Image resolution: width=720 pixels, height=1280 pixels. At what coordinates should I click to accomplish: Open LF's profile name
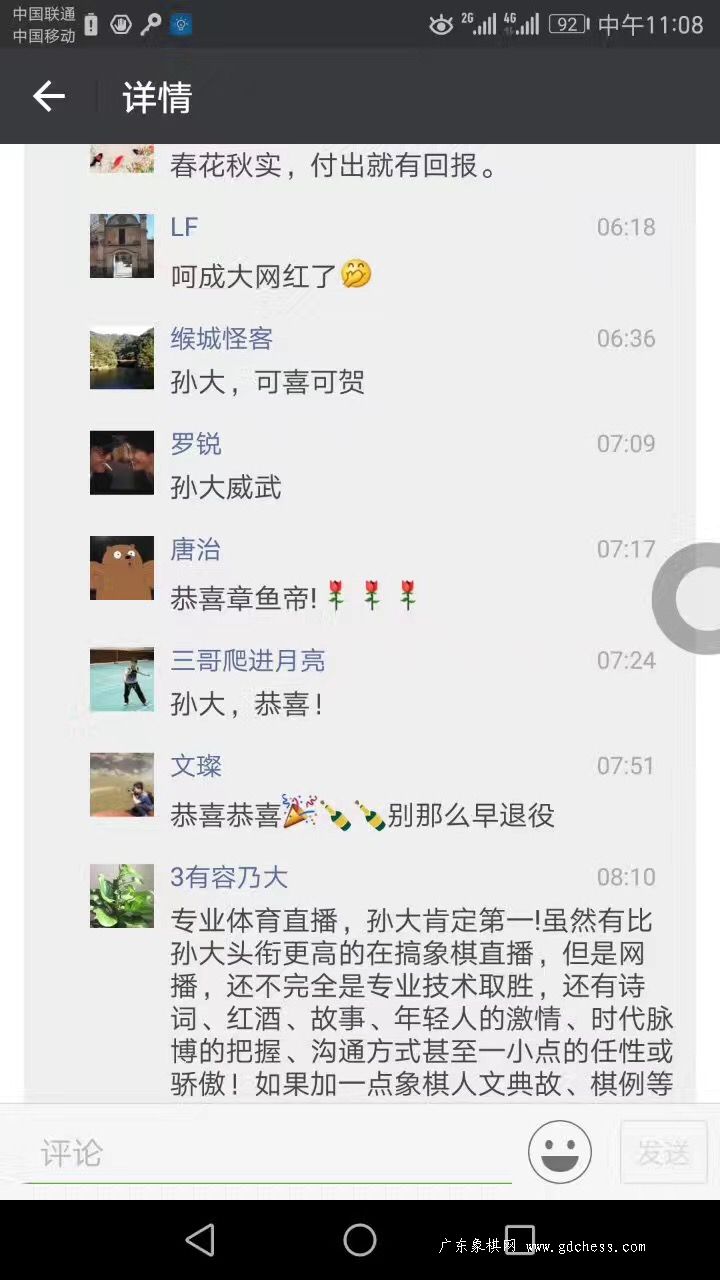pos(184,227)
